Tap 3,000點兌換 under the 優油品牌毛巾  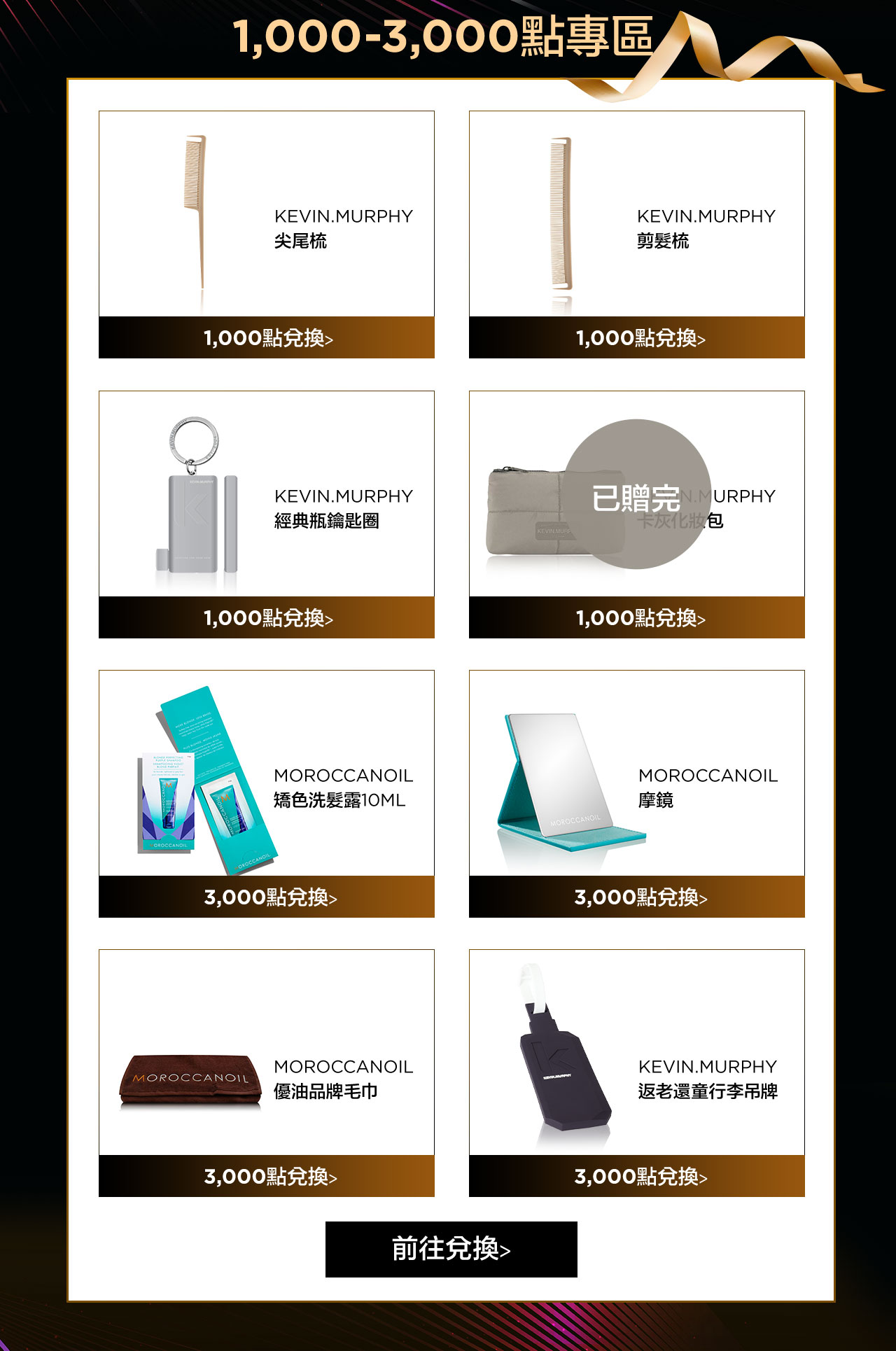point(267,1176)
